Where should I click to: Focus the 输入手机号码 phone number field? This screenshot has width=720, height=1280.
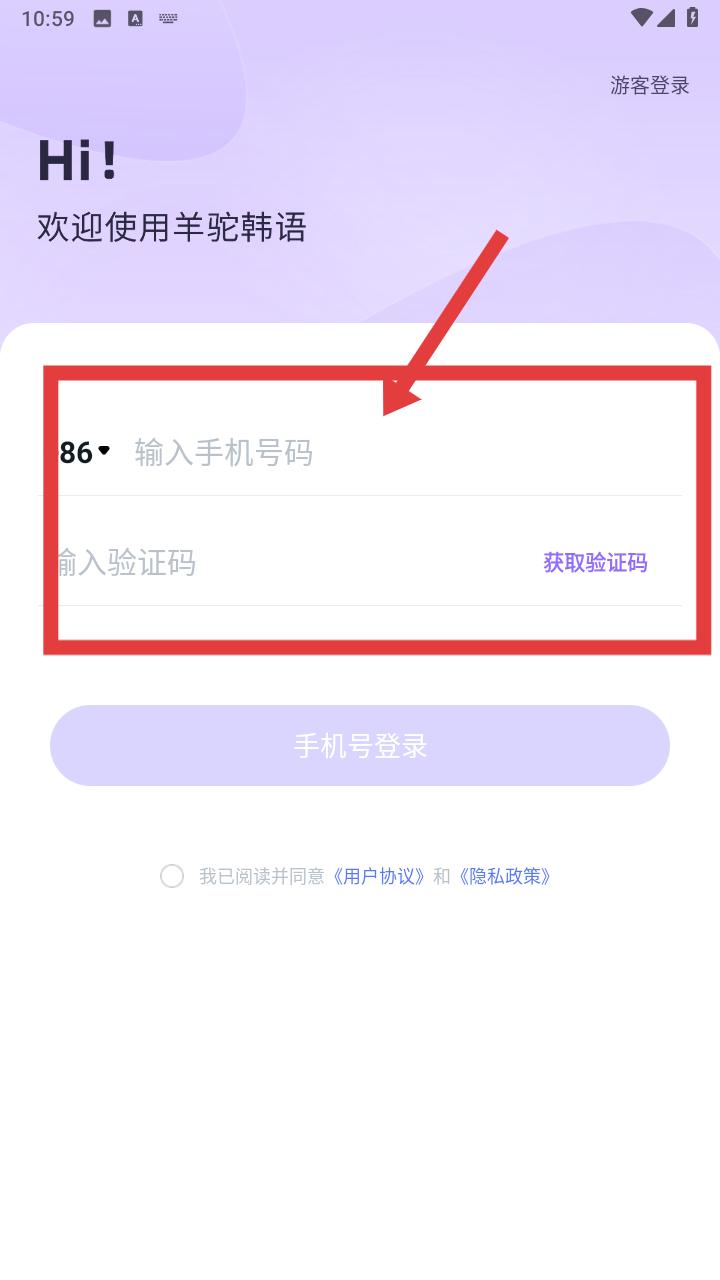coord(405,453)
